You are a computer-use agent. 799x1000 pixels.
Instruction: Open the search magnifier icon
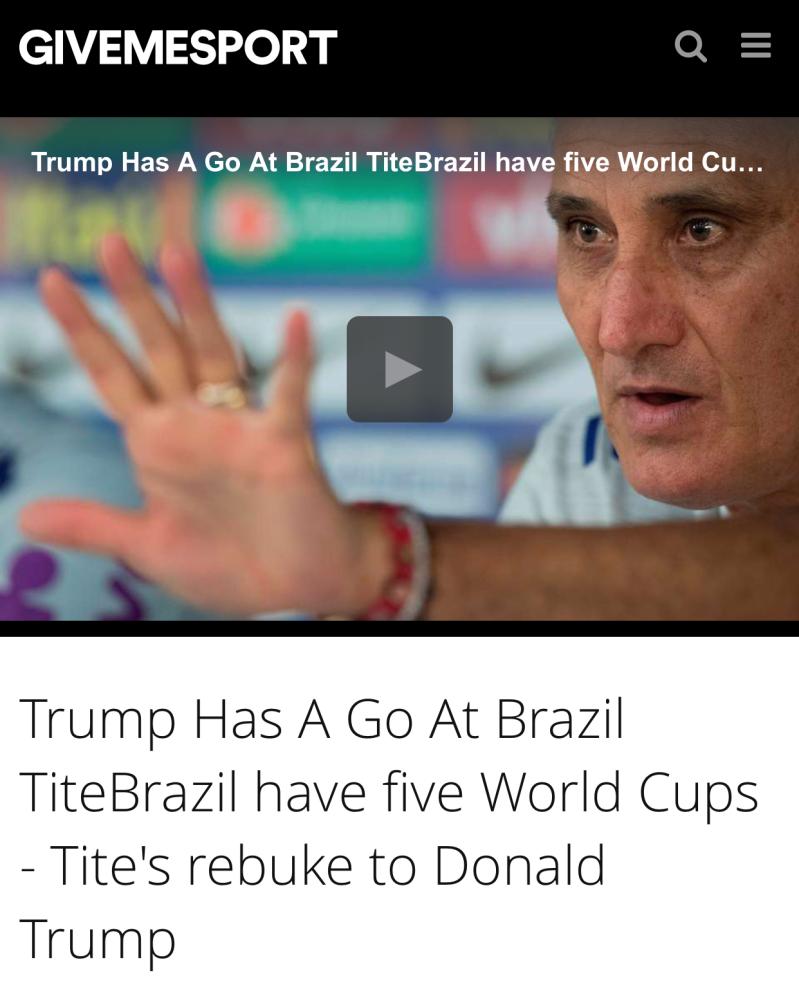(x=691, y=46)
